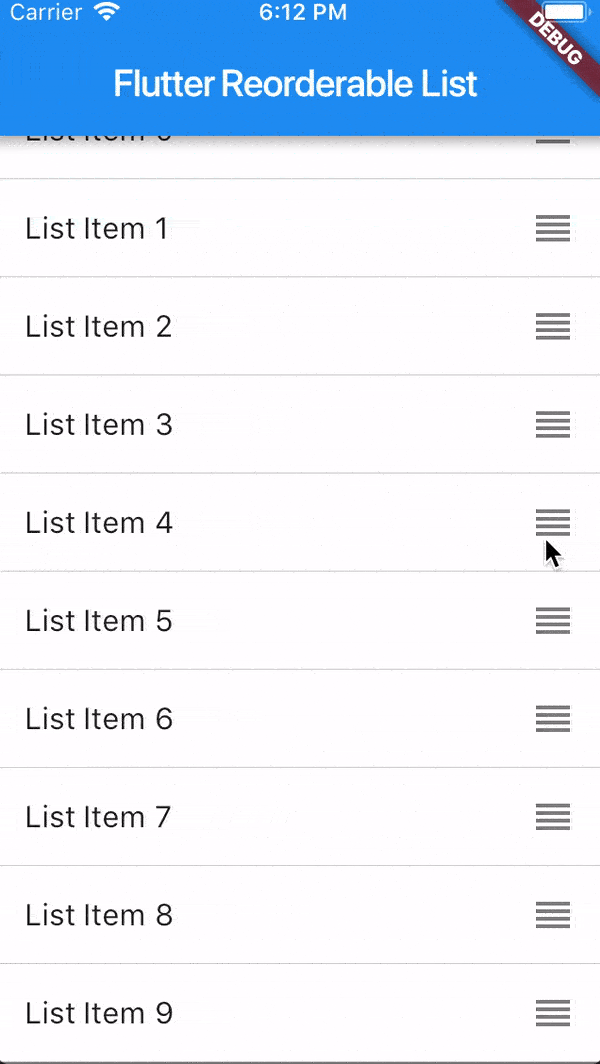600x1064 pixels.
Task: Tap the reorder handle beside List Item 3
Action: [553, 425]
